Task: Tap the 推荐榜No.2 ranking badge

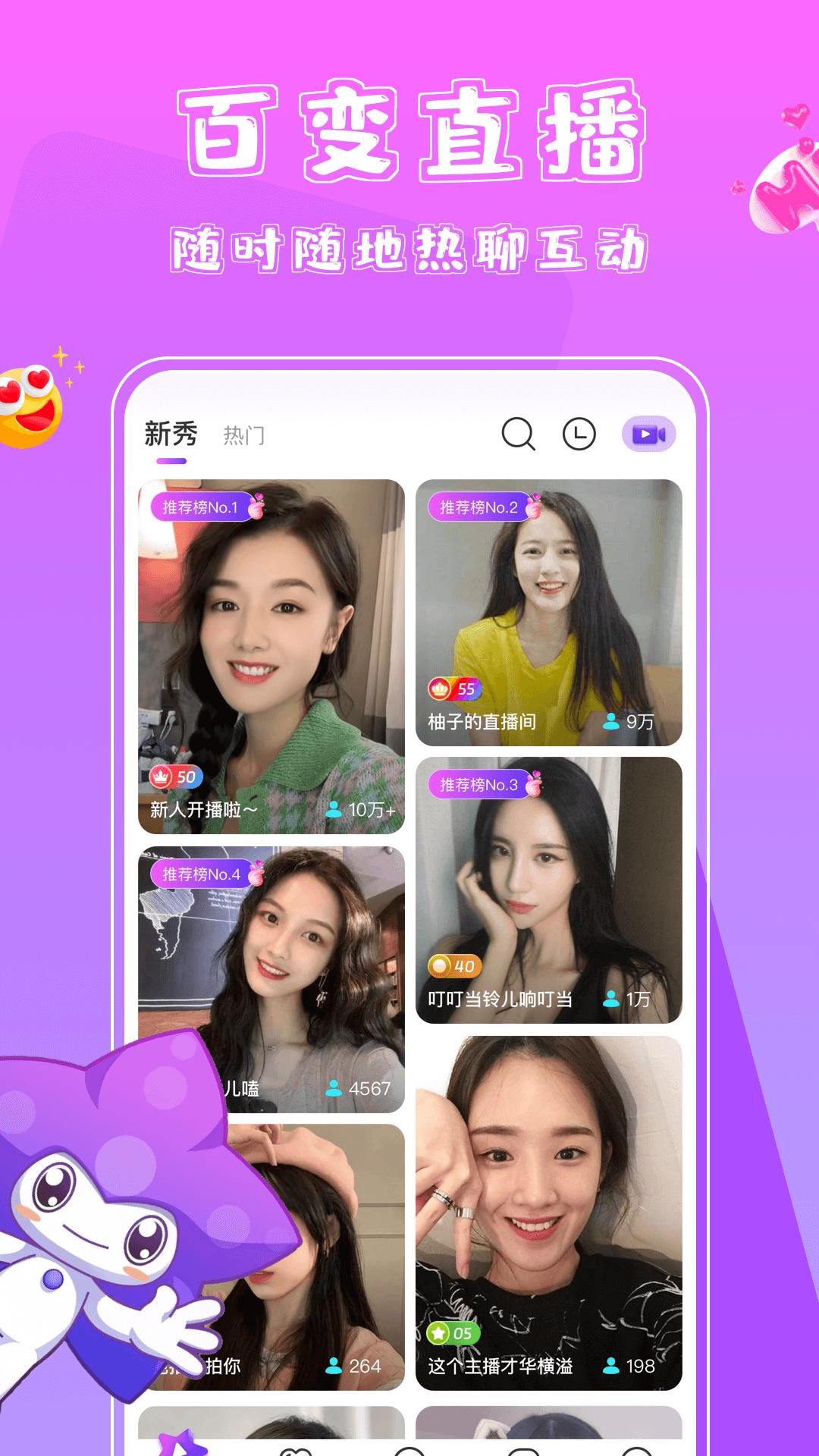Action: (x=478, y=508)
